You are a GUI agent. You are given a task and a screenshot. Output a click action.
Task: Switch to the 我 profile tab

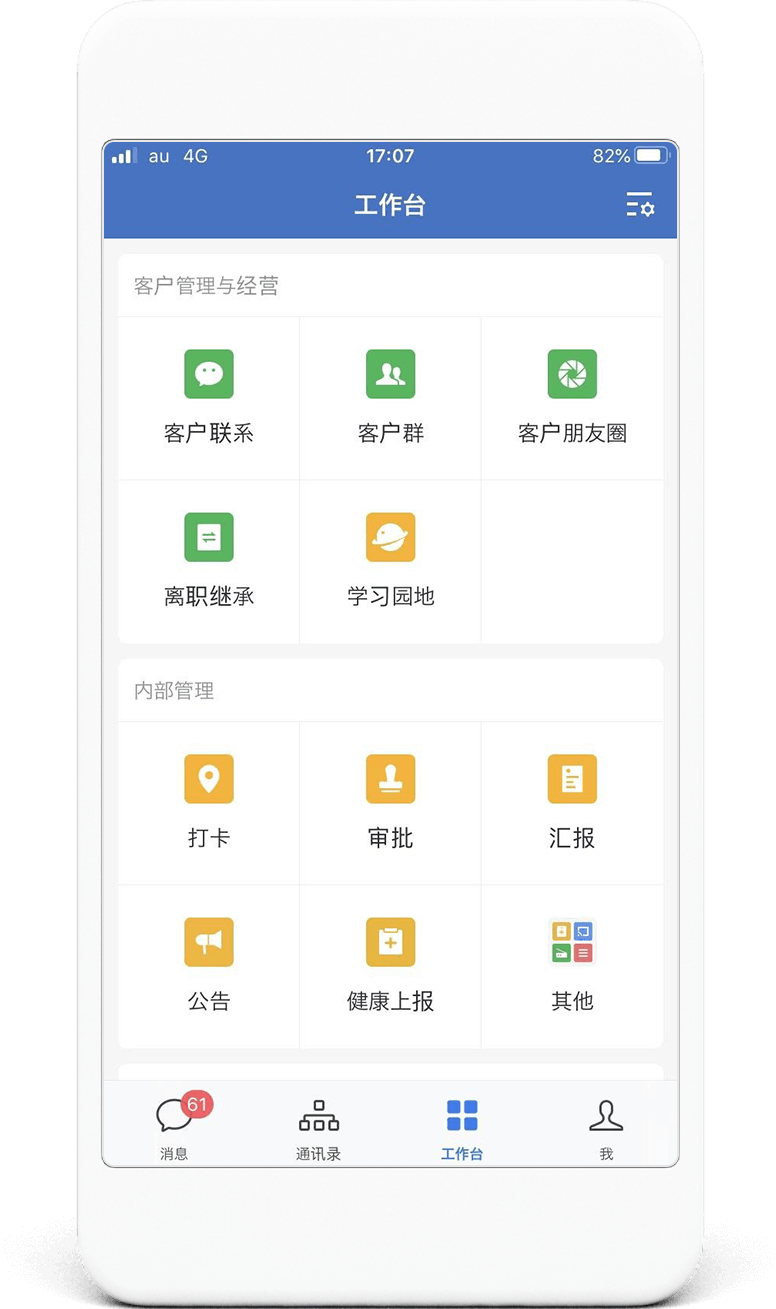(x=606, y=1127)
